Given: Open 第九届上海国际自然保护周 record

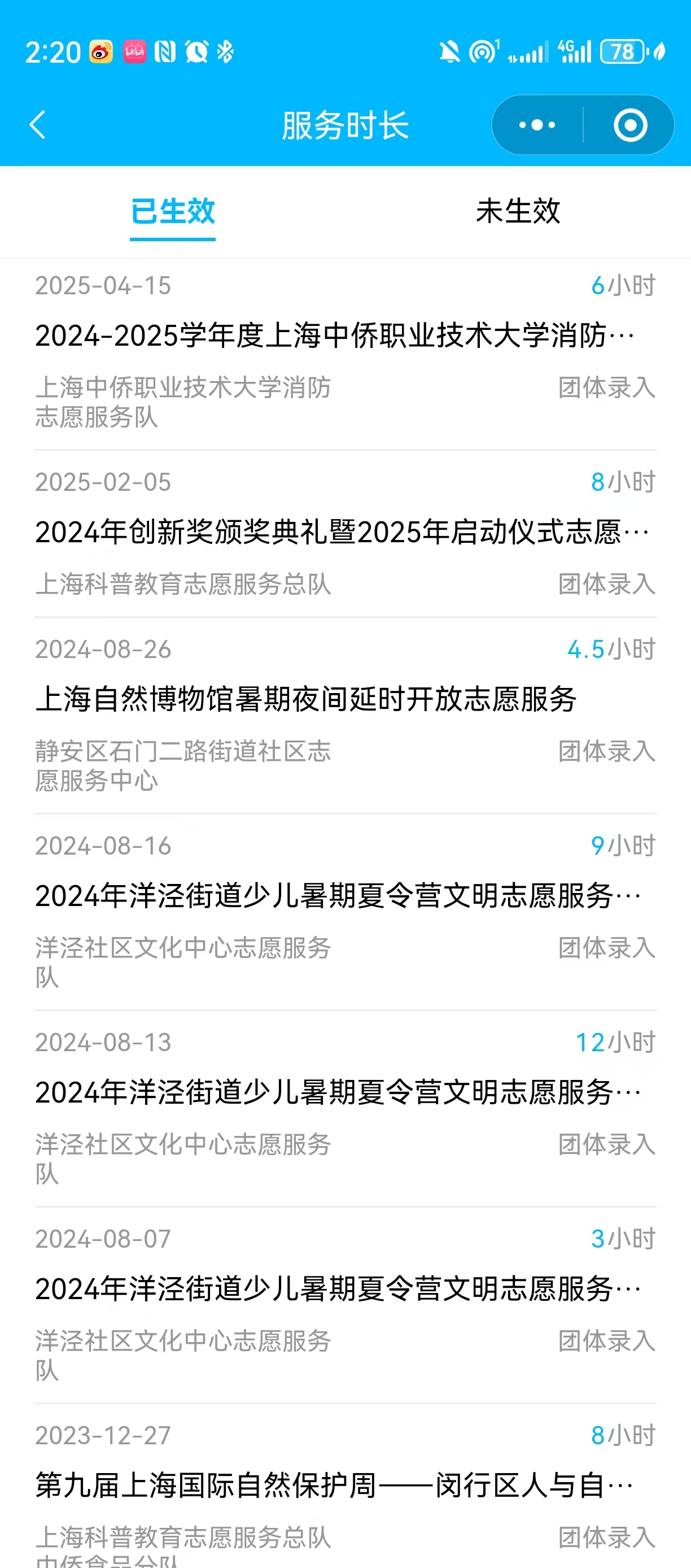Looking at the screenshot, I should (335, 1486).
